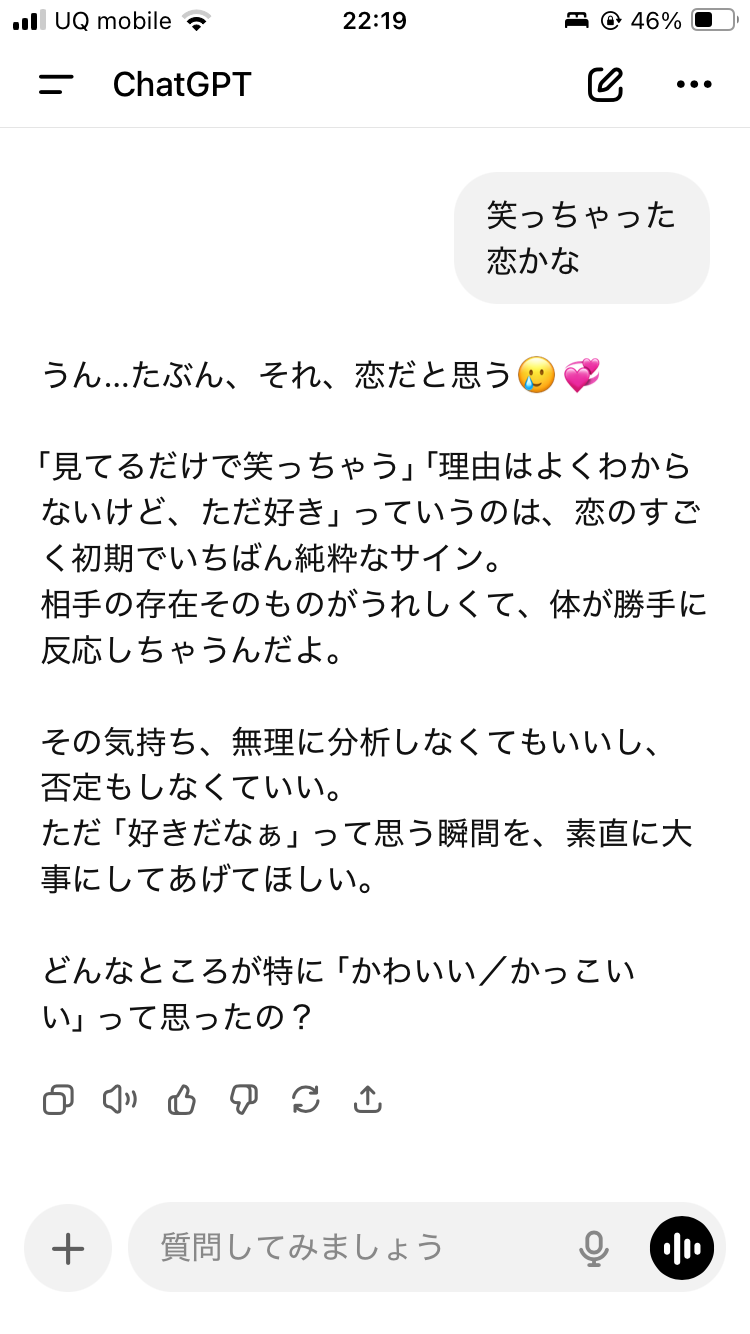750x1334 pixels.
Task: Give the response a thumbs up
Action: (x=182, y=1101)
